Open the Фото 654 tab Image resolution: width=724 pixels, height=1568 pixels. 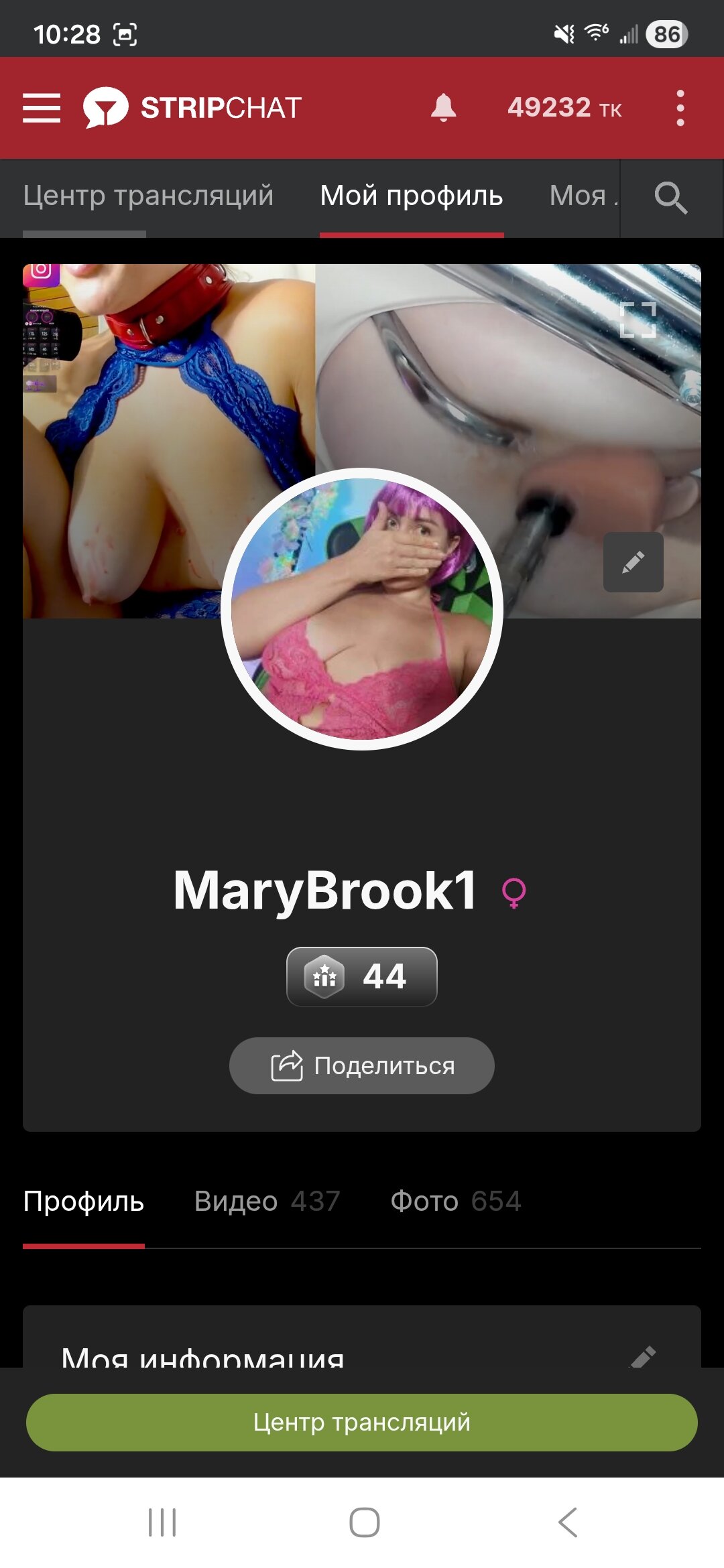[x=455, y=1201]
